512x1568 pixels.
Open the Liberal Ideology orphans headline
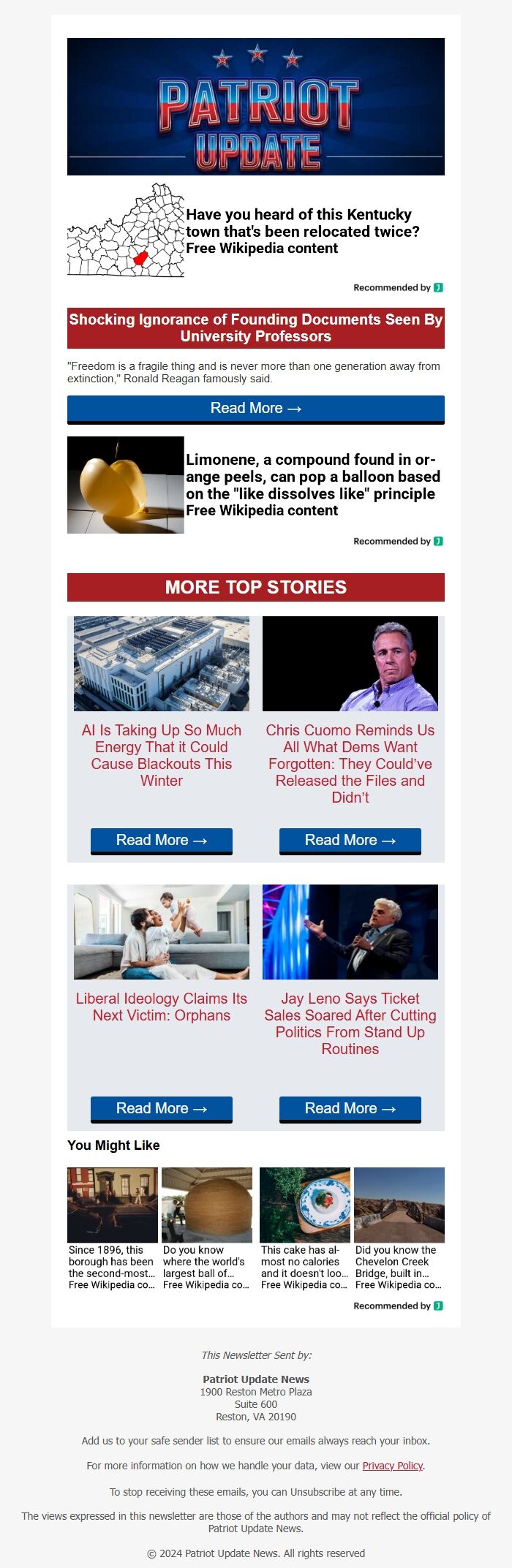click(162, 1007)
